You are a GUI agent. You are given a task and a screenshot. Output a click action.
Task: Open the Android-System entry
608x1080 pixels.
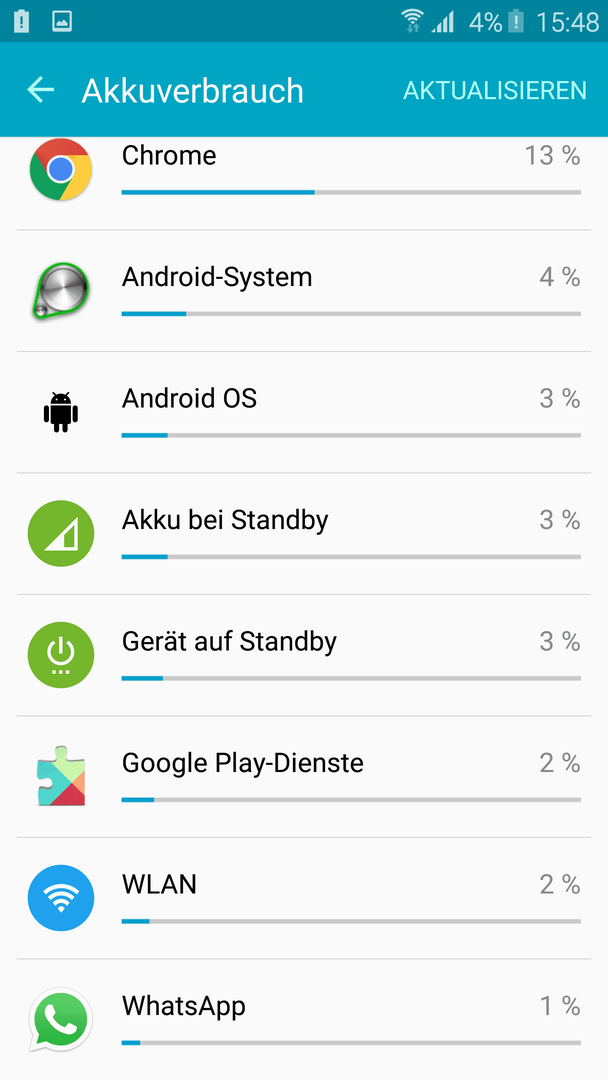[x=304, y=291]
